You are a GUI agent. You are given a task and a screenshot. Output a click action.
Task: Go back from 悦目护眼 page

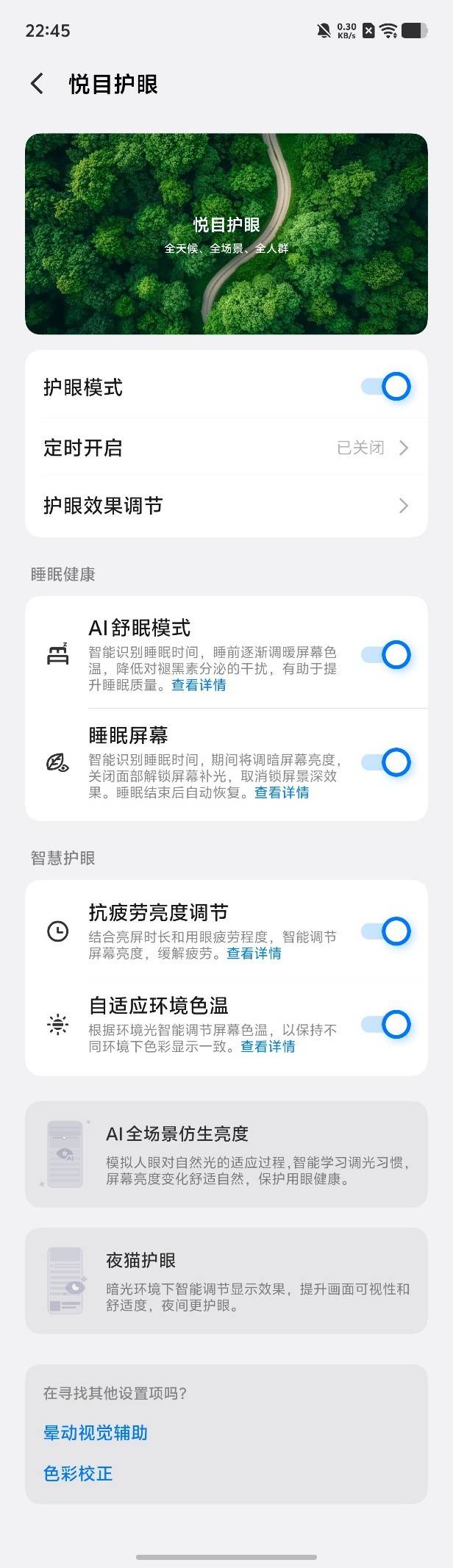[x=38, y=84]
